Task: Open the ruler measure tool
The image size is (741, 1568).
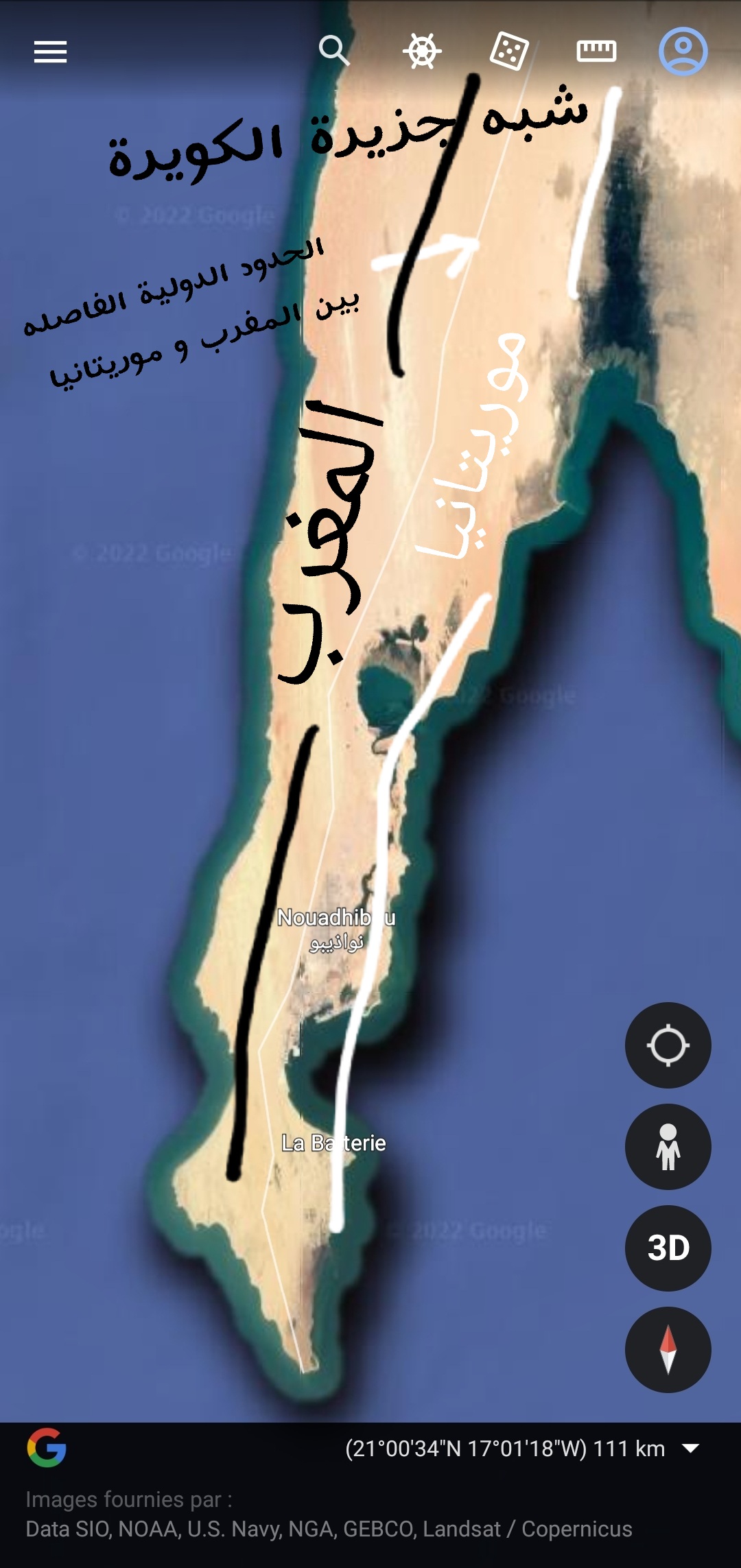Action: tap(596, 51)
